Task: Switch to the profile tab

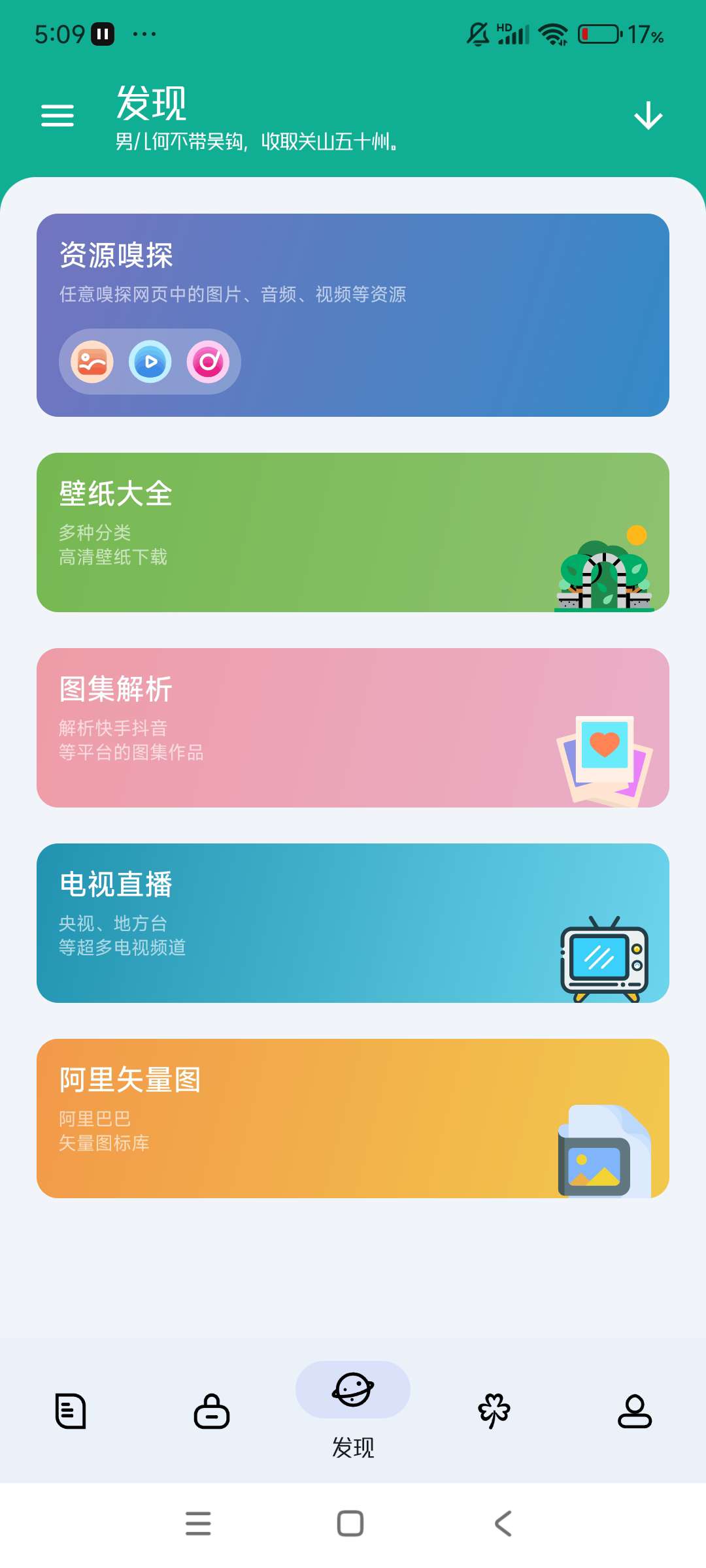Action: tap(635, 1411)
